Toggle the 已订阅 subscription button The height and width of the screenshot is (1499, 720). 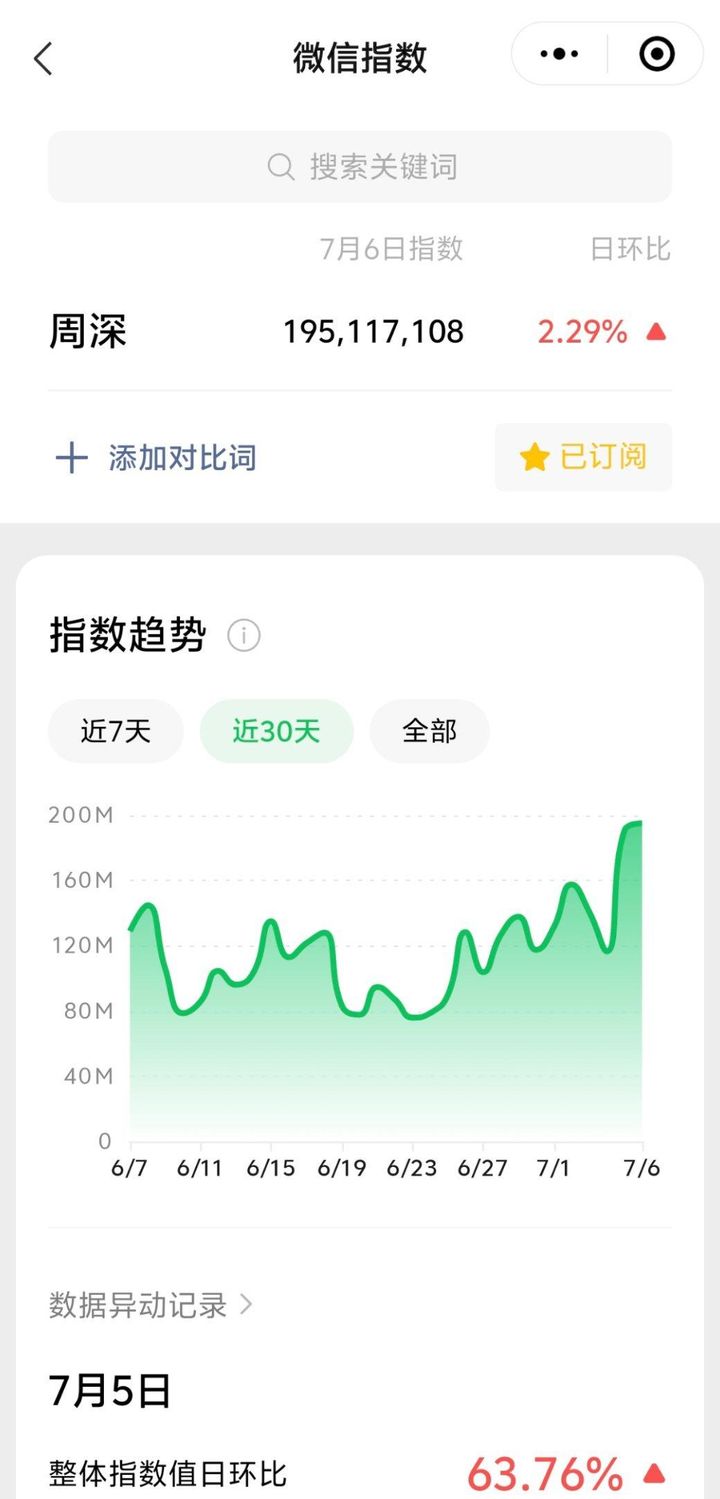pyautogui.click(x=583, y=457)
